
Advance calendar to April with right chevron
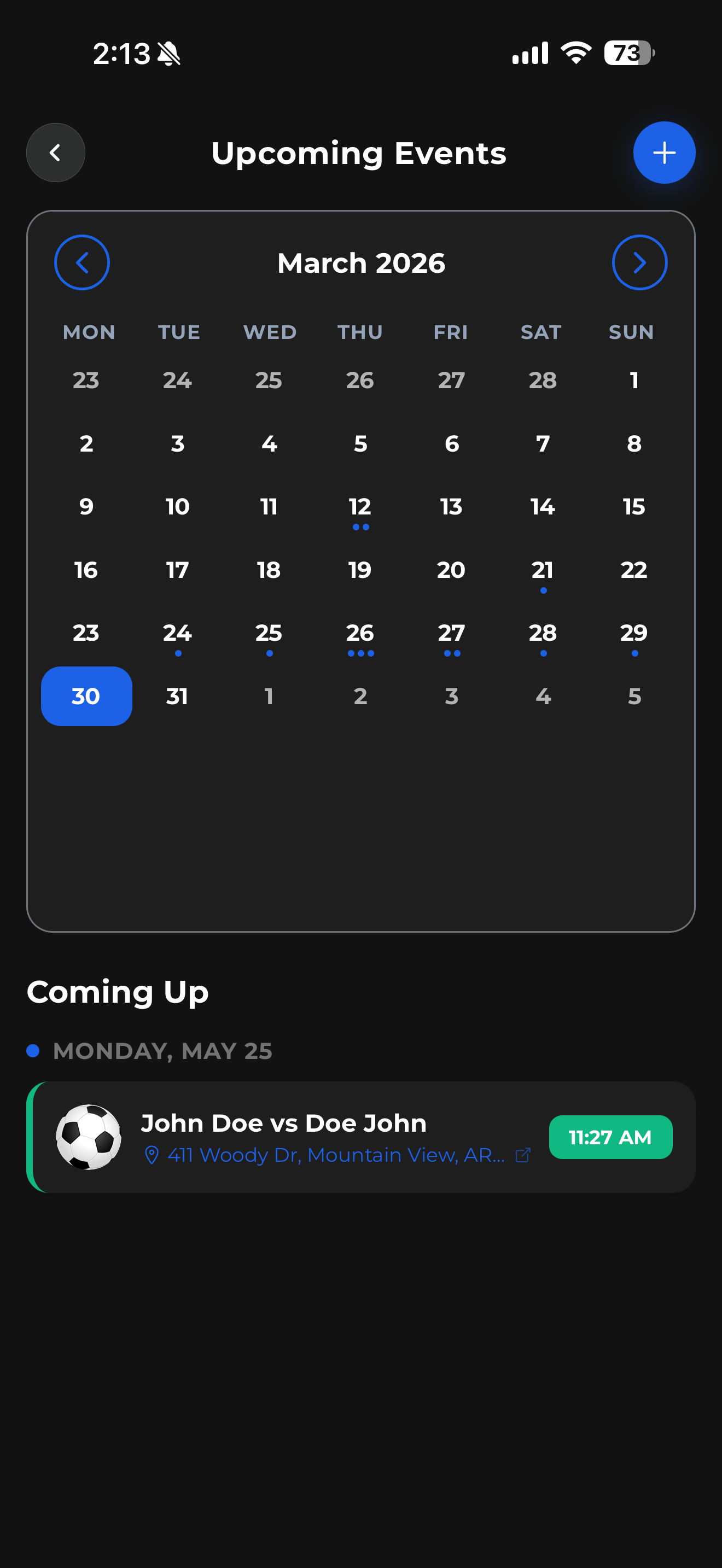tap(640, 262)
